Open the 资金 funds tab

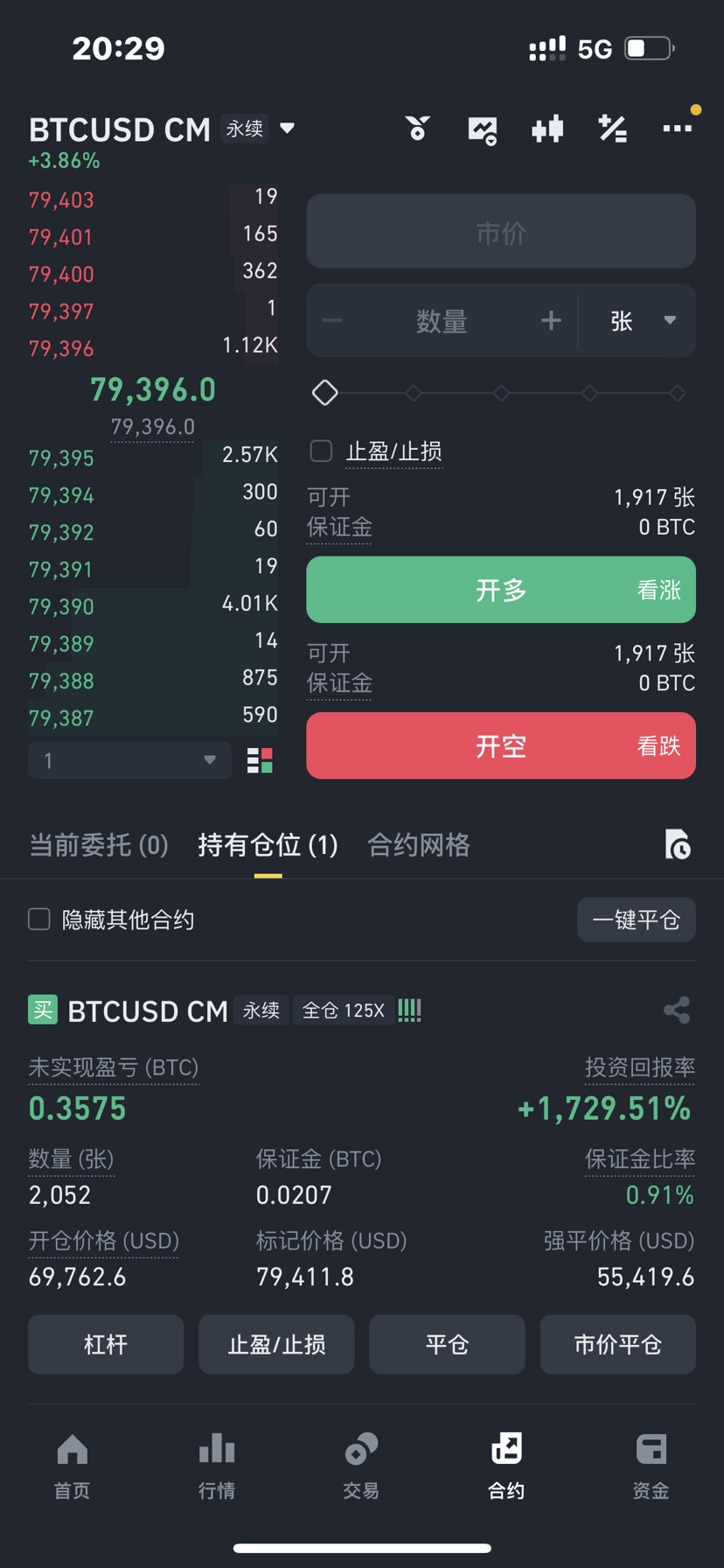click(x=651, y=1466)
